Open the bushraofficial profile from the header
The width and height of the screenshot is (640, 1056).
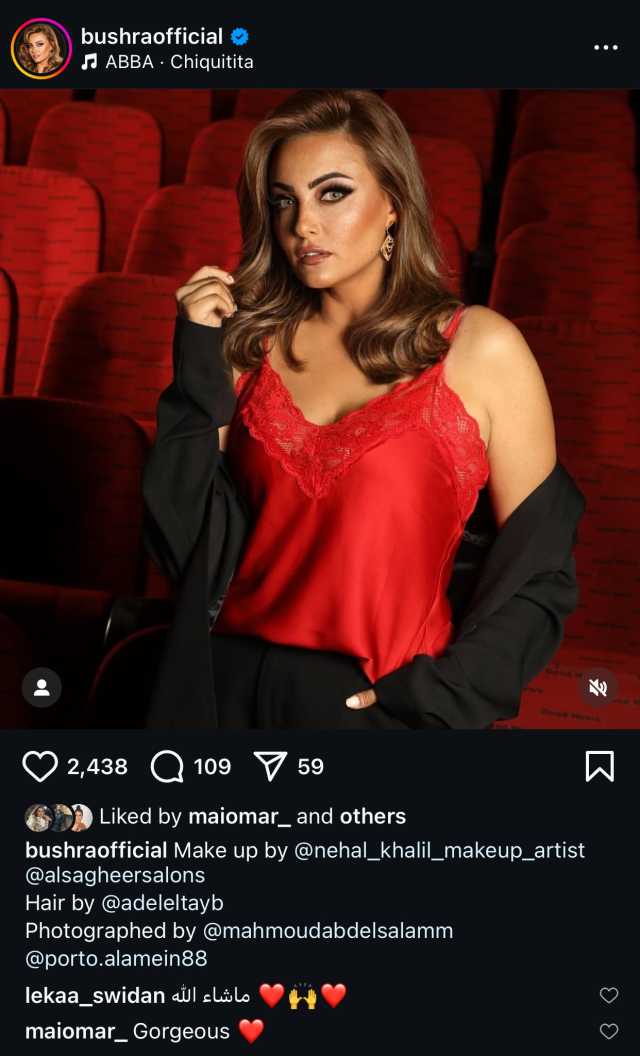[x=151, y=36]
